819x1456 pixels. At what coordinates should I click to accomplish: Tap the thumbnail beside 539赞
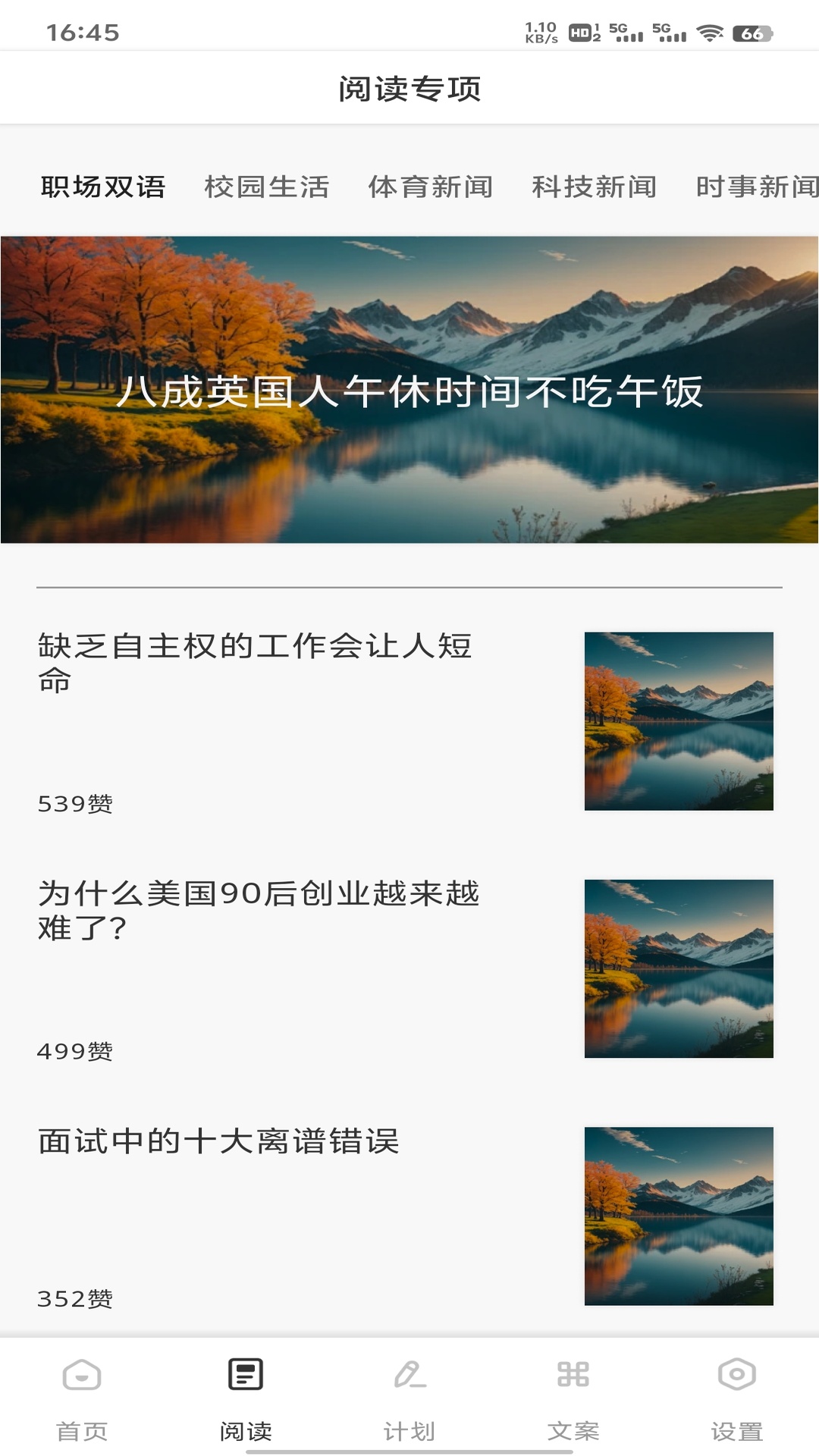[x=680, y=722]
